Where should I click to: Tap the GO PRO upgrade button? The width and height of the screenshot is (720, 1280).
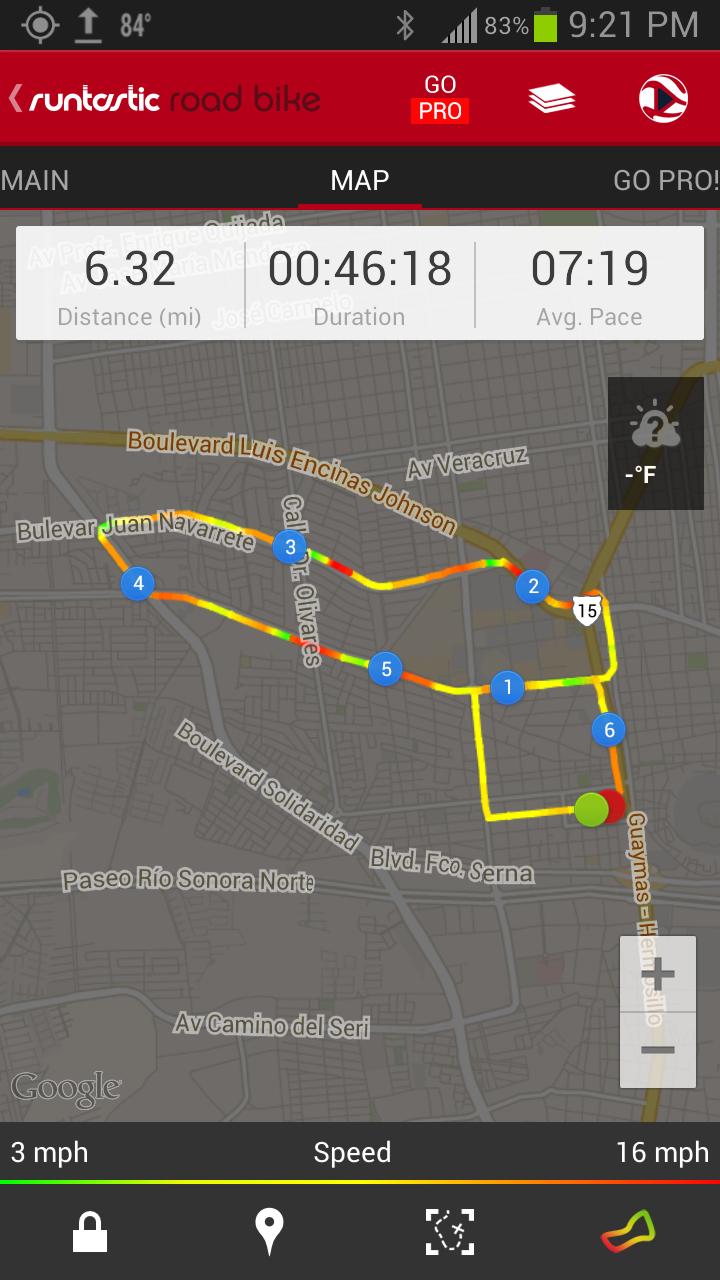pyautogui.click(x=440, y=99)
